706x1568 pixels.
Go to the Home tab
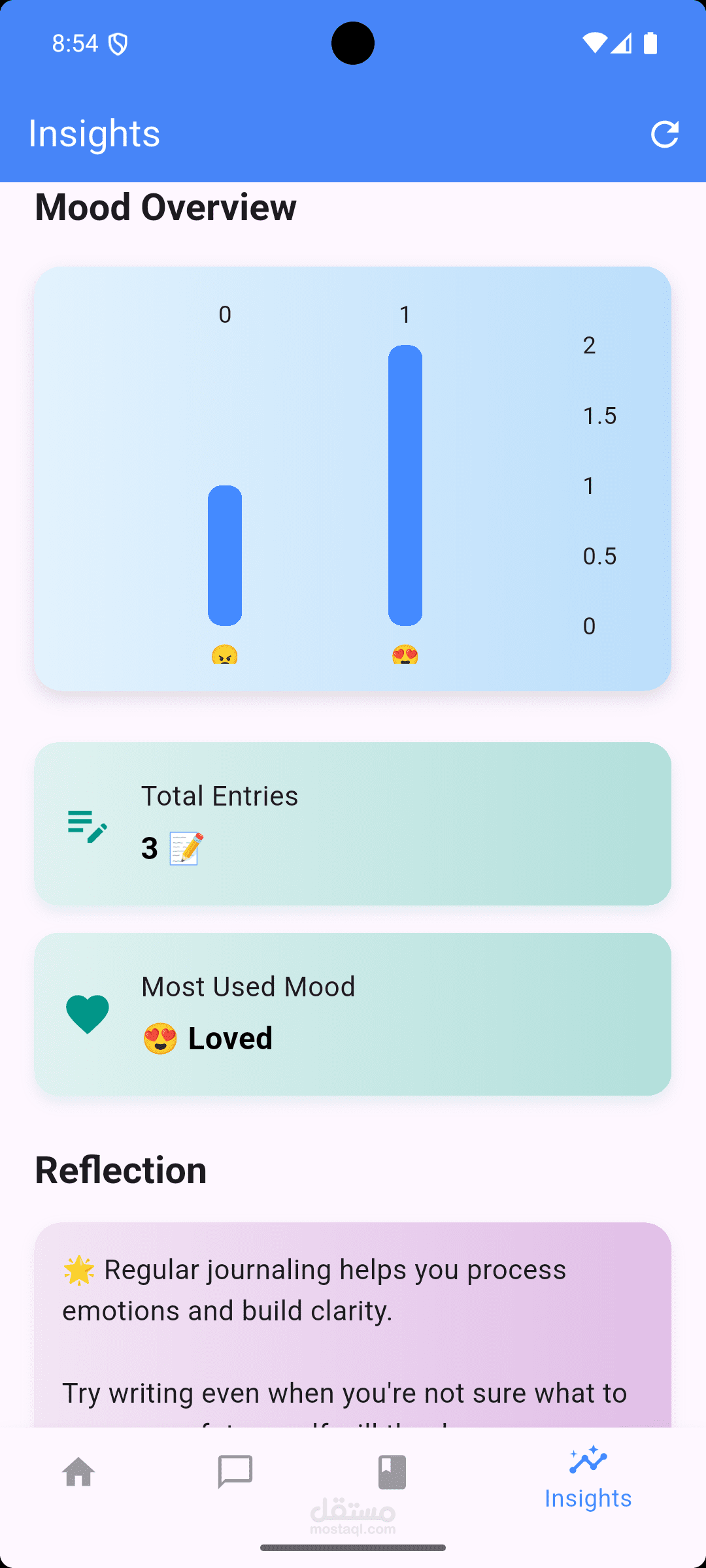tap(78, 1472)
